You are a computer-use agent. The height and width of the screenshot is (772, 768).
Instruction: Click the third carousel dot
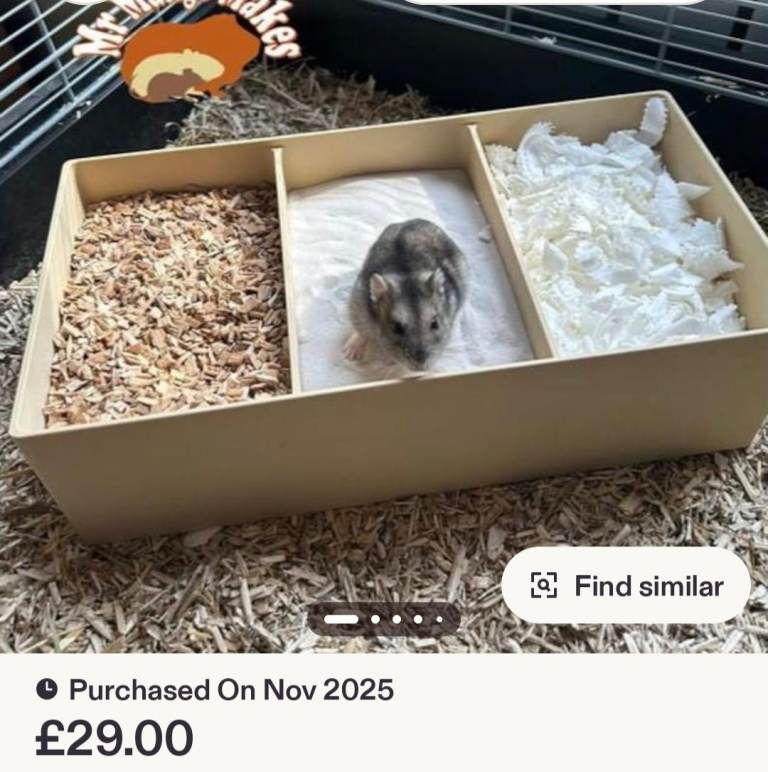(396, 617)
